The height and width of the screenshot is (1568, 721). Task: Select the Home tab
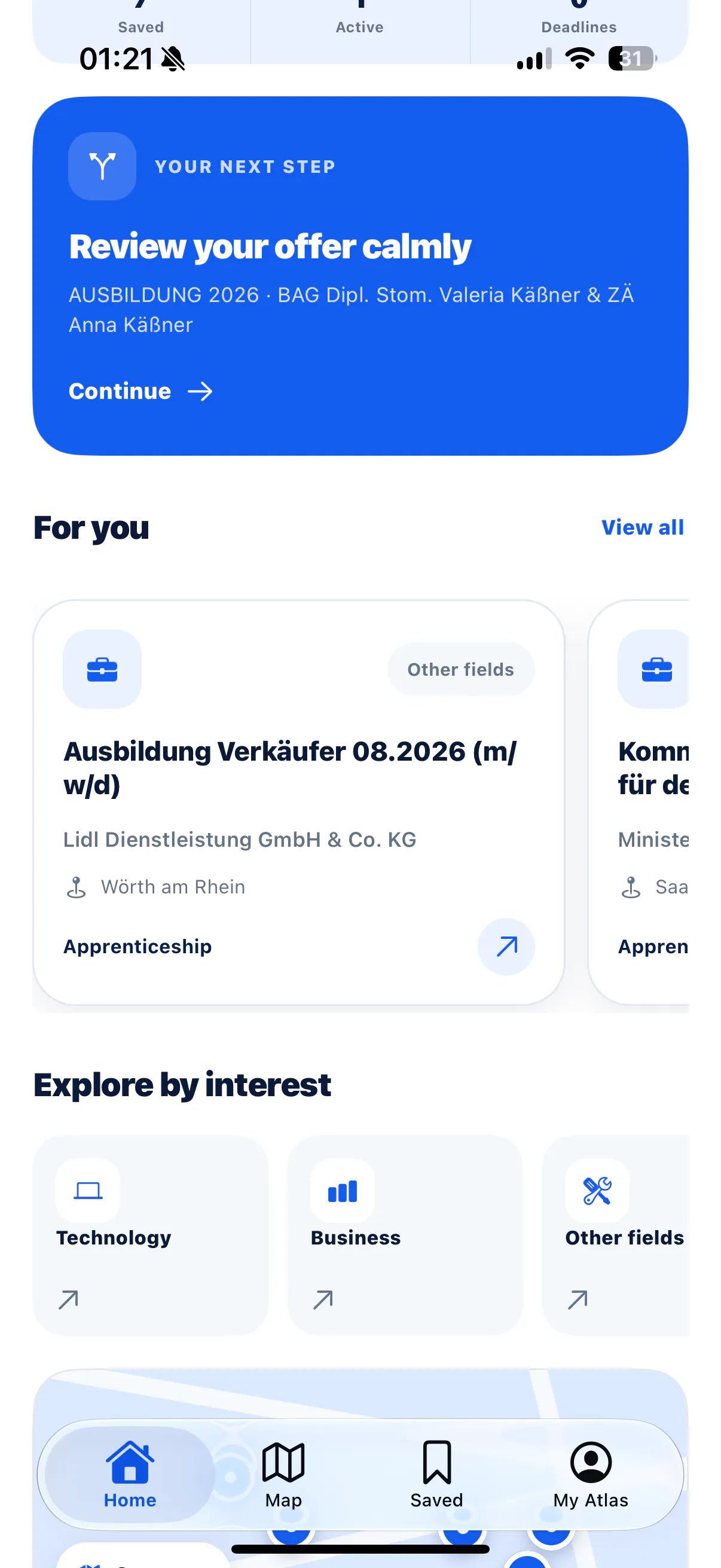point(130,1475)
